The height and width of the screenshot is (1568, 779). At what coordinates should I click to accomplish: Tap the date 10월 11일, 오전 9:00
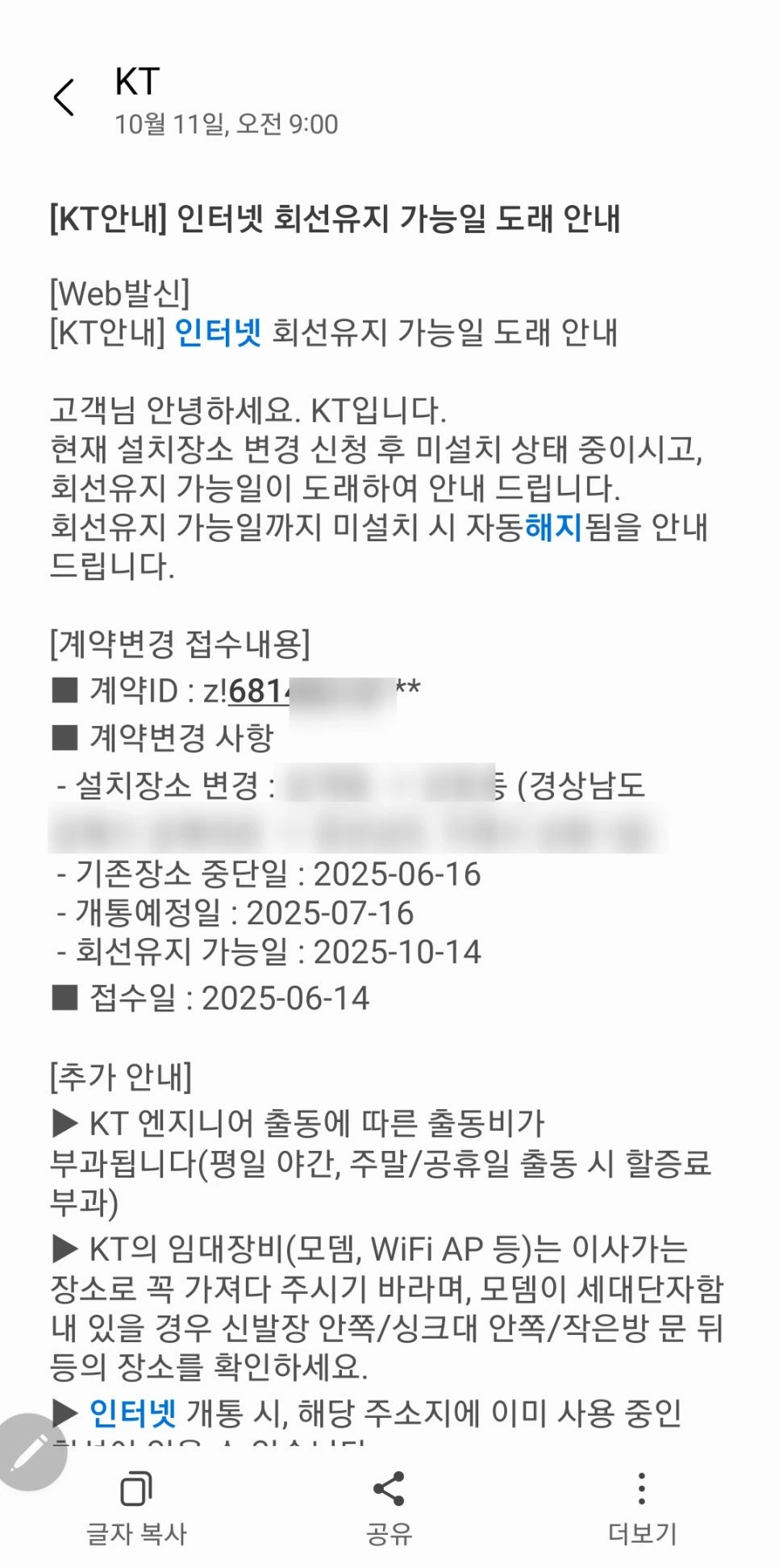pos(227,123)
